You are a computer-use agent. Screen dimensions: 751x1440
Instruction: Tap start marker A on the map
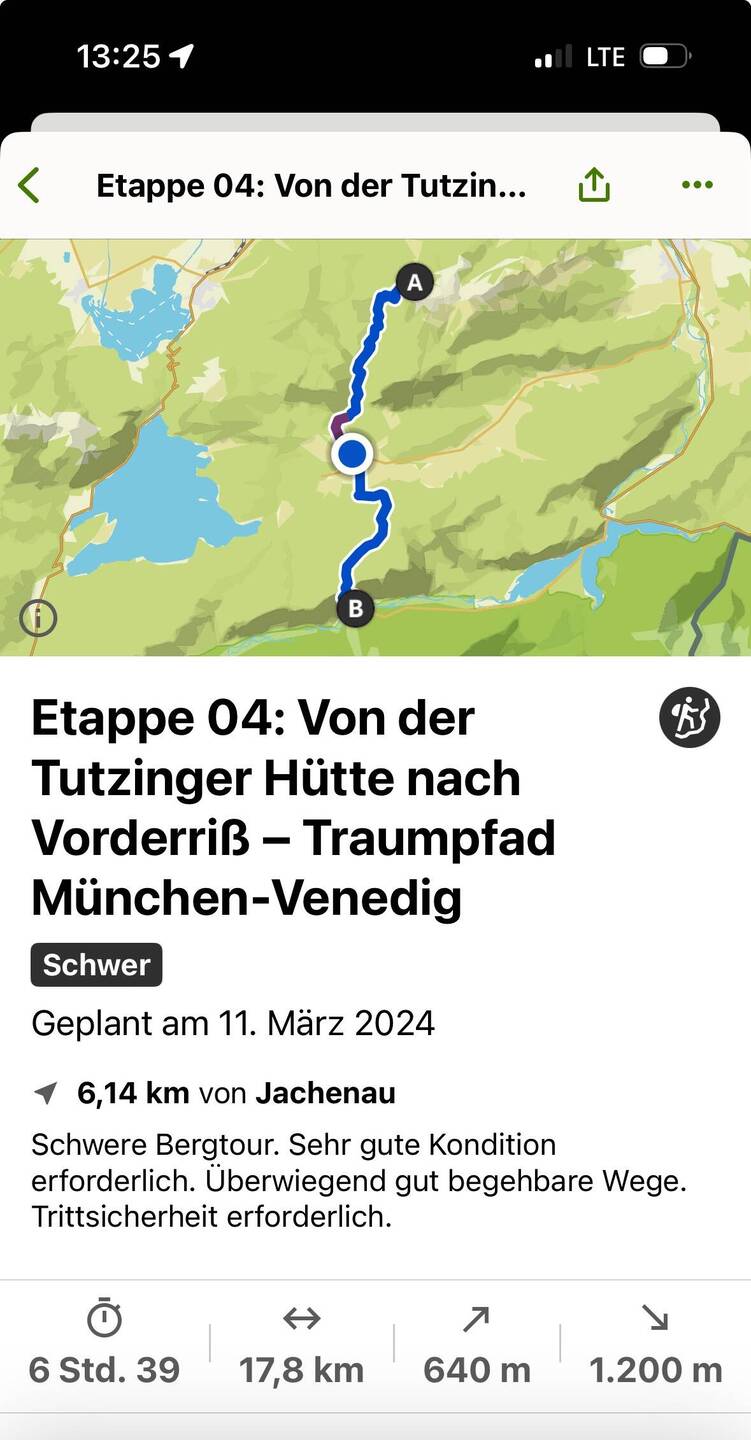point(414,283)
